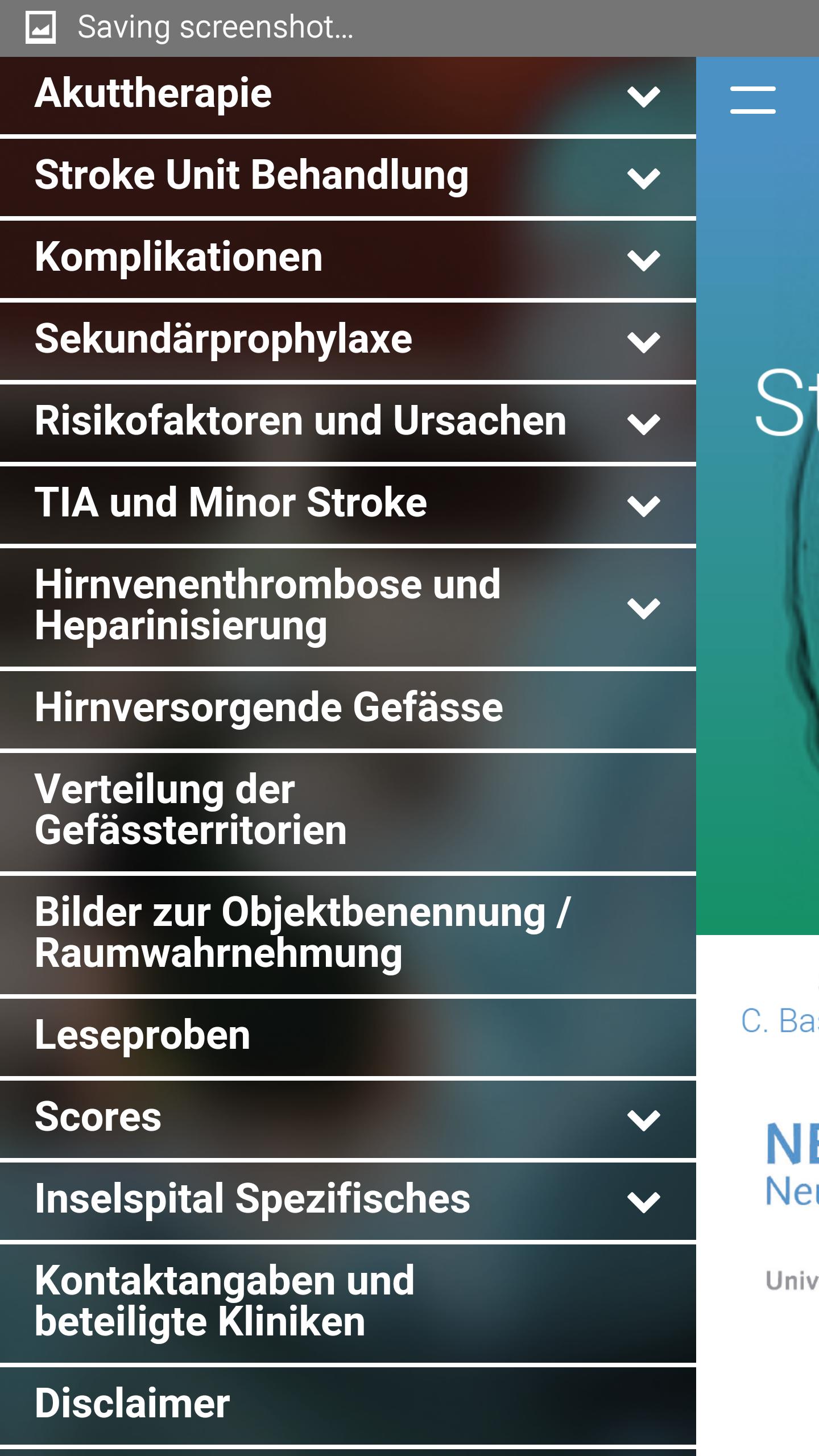The height and width of the screenshot is (1456, 819).
Task: Tap the hamburger menu button
Action: (x=752, y=100)
